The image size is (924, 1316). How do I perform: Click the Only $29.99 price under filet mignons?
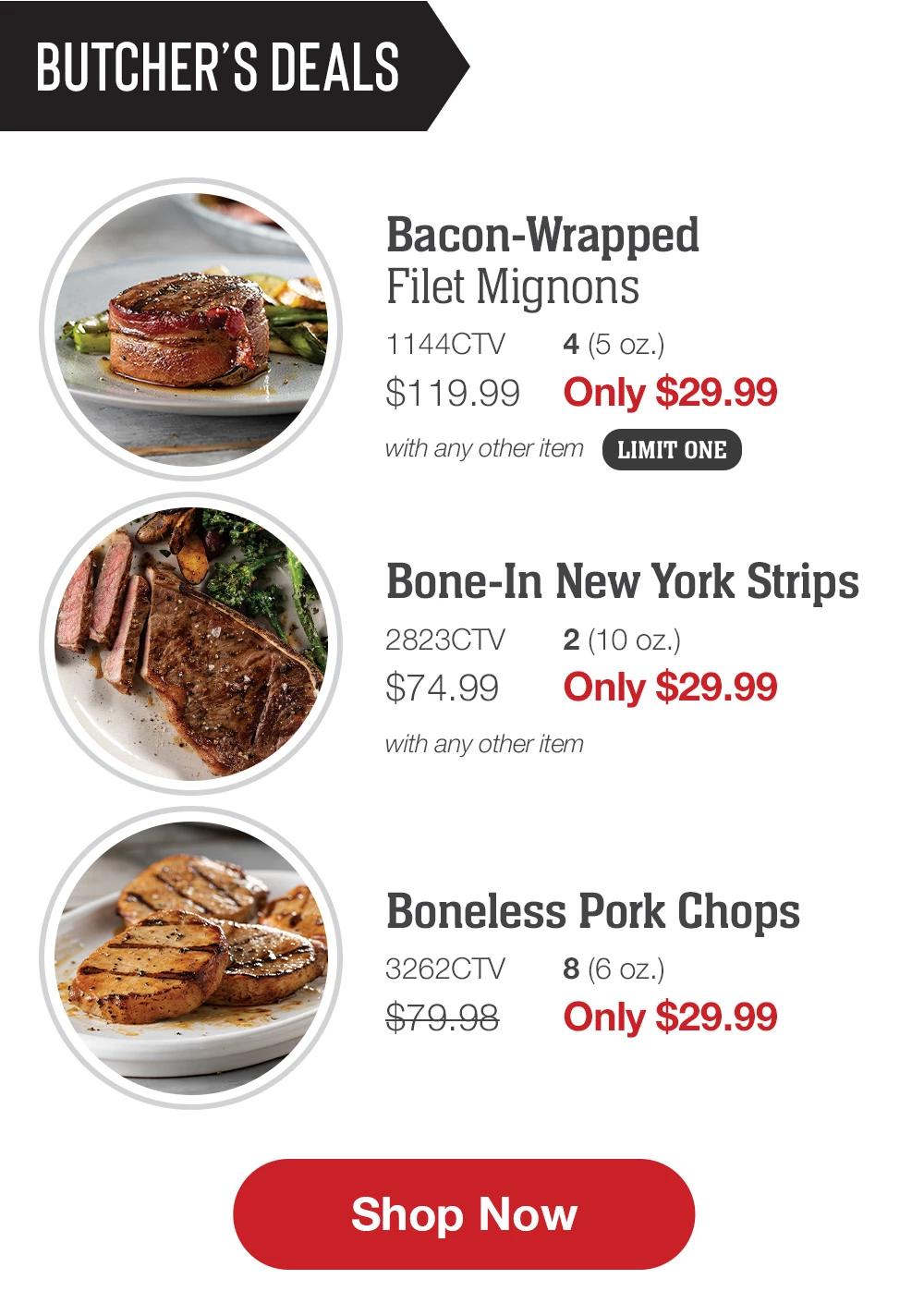pos(675,393)
